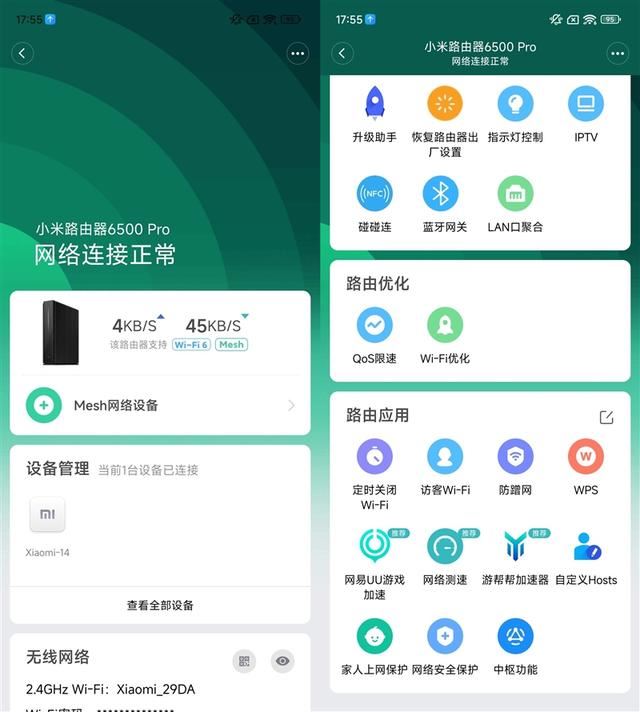Show the Wi-Fi QR code in 无线网络
This screenshot has height=712, width=640.
click(244, 661)
